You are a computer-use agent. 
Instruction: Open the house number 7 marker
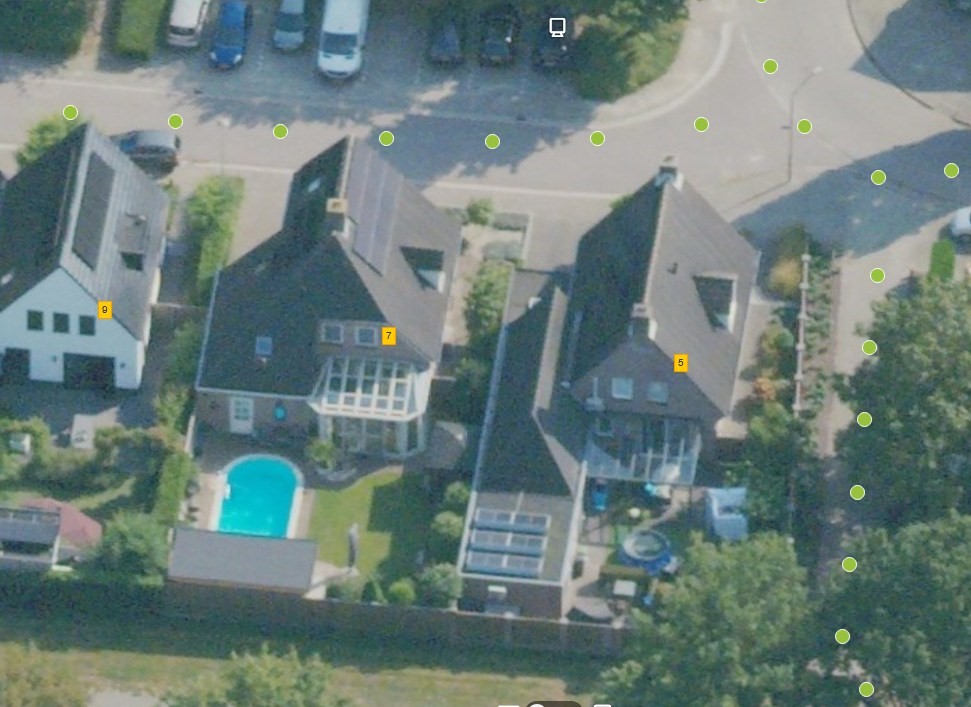[389, 336]
